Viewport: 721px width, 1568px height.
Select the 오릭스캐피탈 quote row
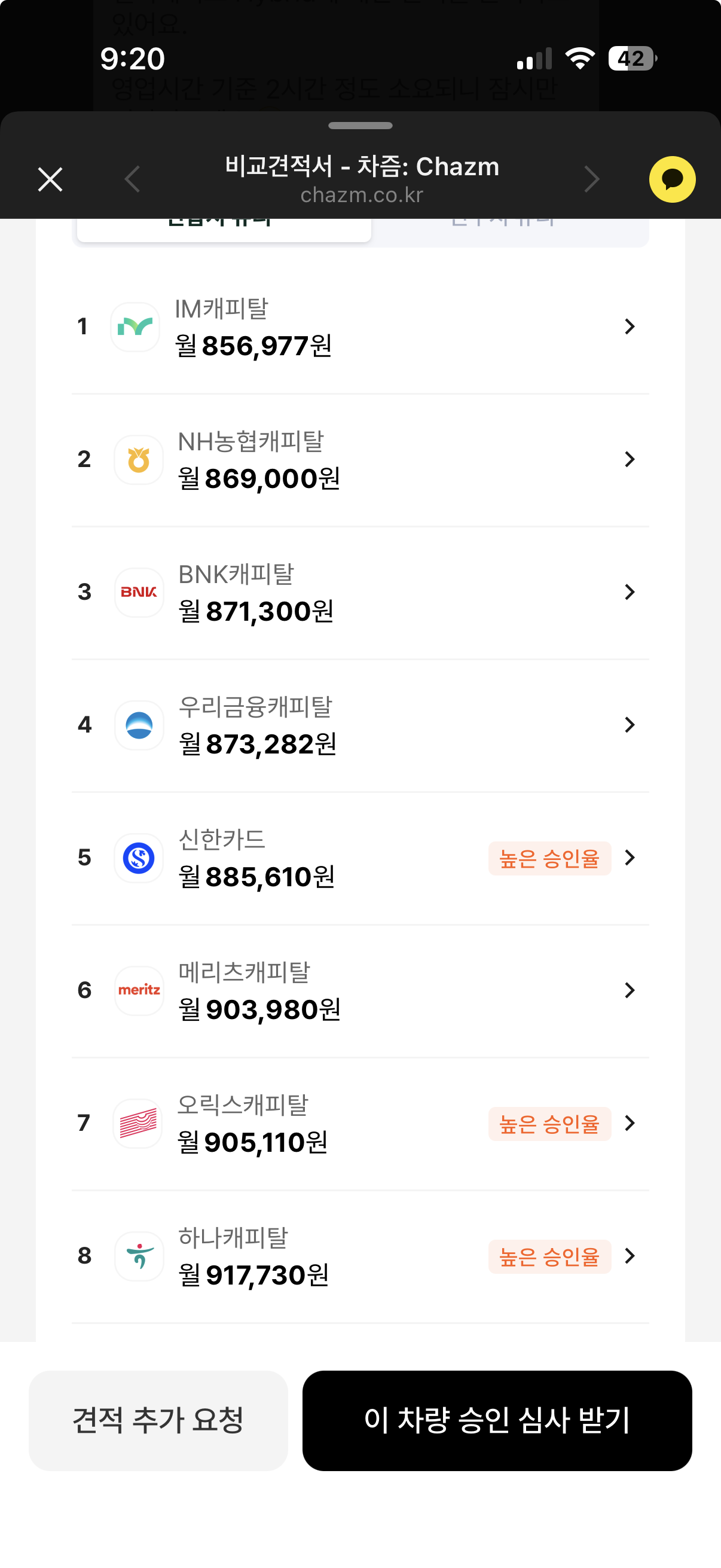click(359, 1124)
